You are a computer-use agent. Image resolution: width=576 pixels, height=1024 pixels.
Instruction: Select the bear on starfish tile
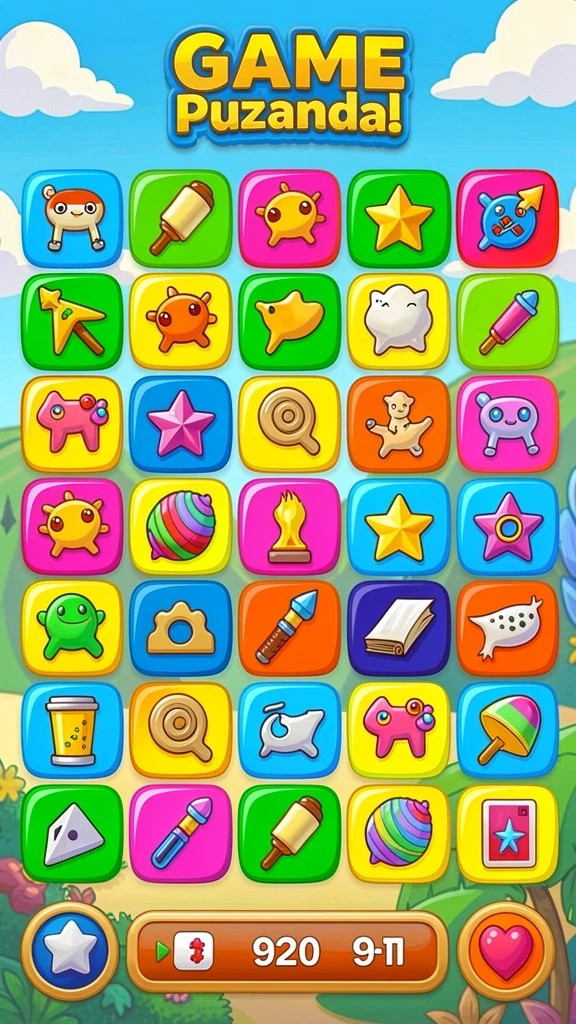point(398,424)
